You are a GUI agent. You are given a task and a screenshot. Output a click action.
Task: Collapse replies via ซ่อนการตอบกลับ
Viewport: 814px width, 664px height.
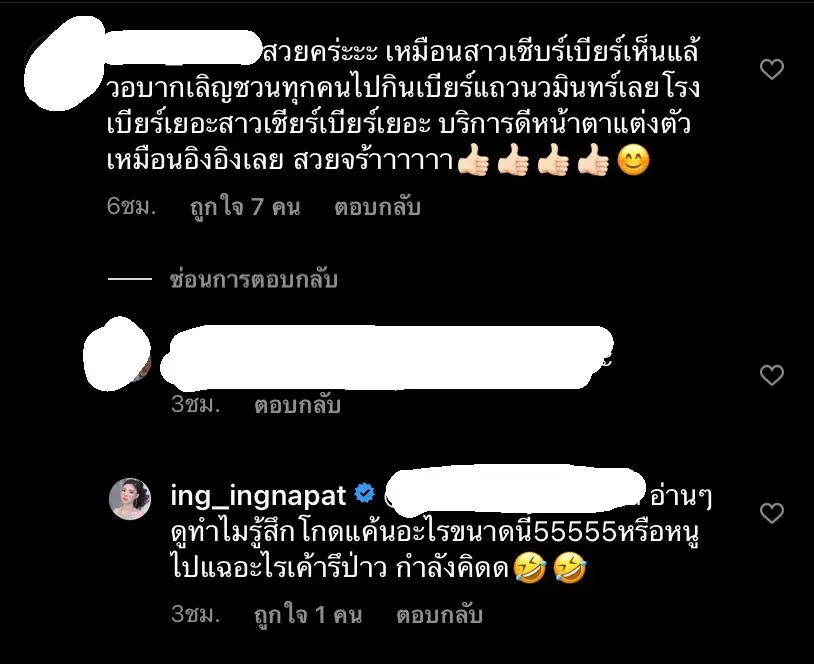[253, 280]
